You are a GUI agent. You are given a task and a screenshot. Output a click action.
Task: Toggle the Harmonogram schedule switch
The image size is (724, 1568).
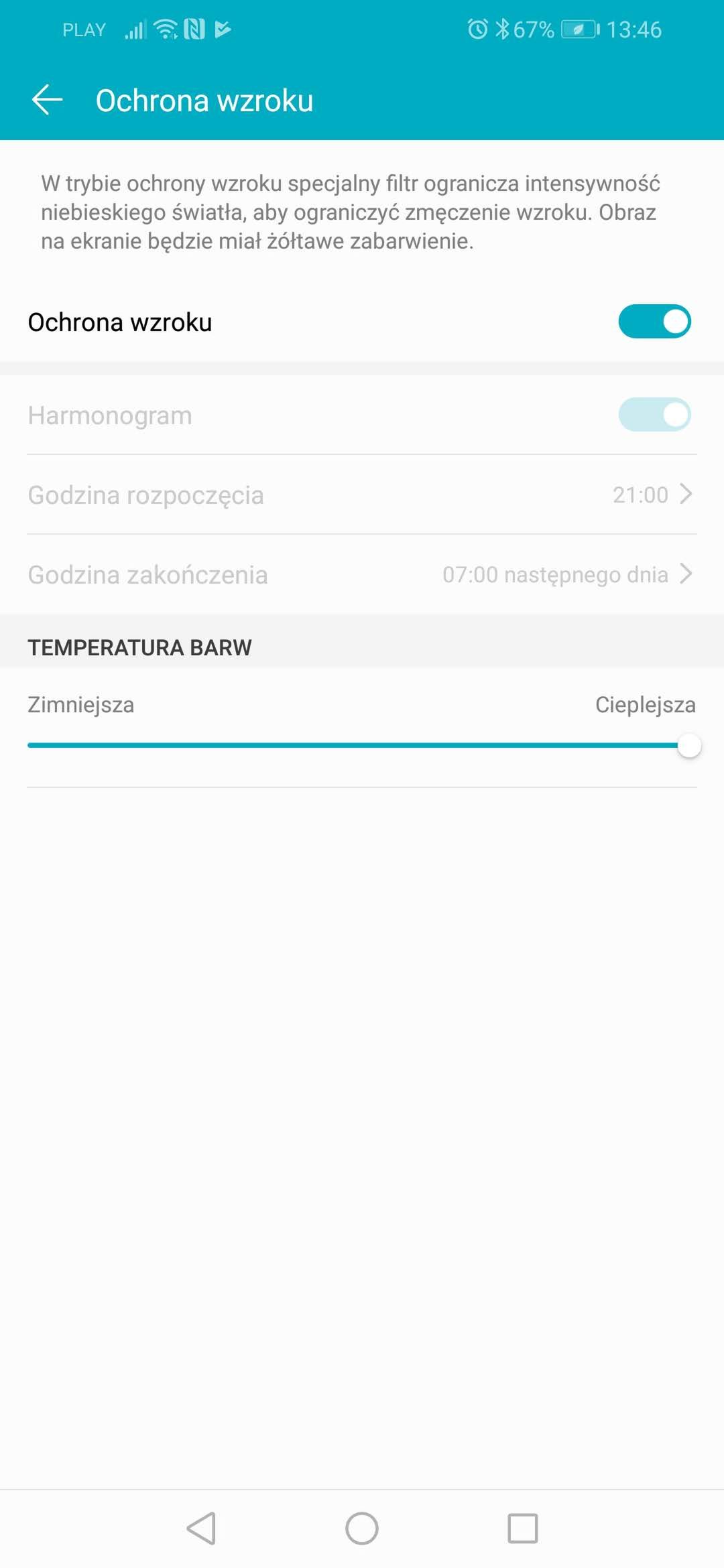tap(654, 415)
